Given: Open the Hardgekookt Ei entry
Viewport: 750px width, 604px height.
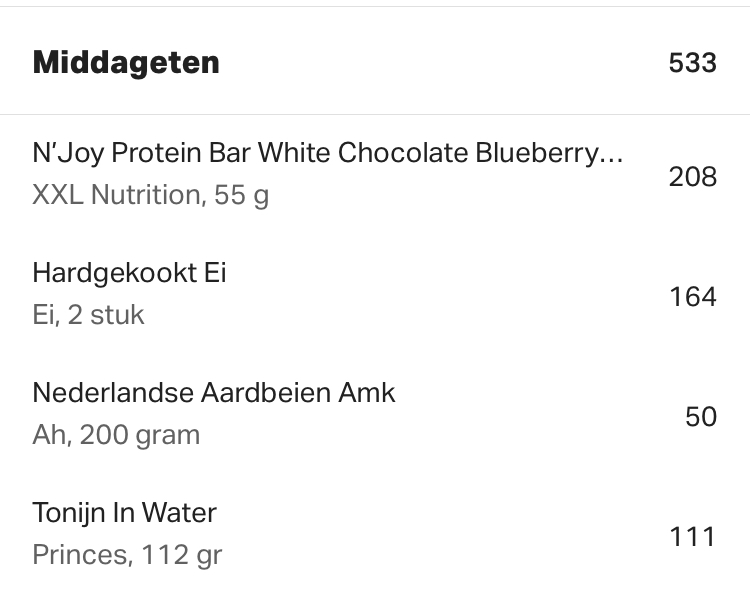Looking at the screenshot, I should [130, 273].
